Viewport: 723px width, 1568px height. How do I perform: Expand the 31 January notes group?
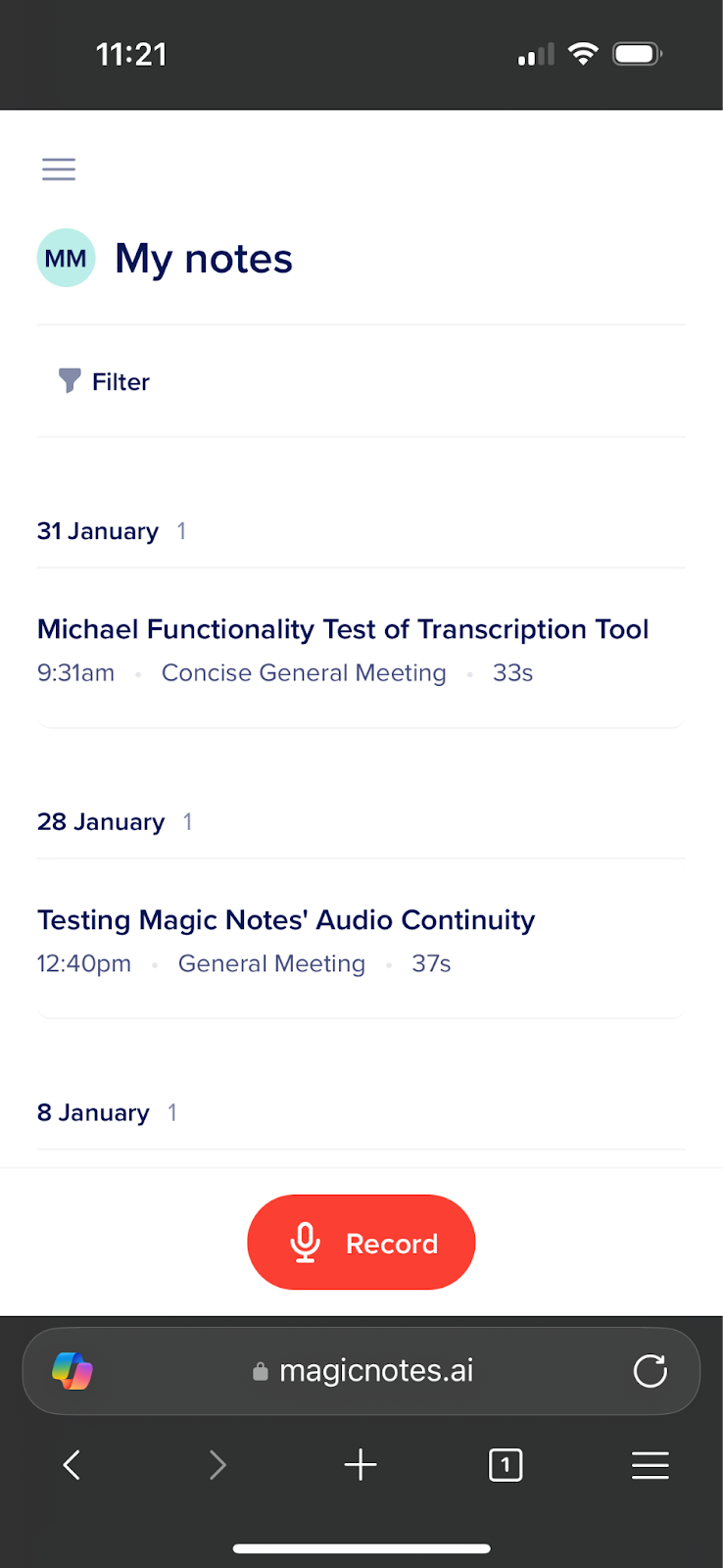tap(97, 530)
